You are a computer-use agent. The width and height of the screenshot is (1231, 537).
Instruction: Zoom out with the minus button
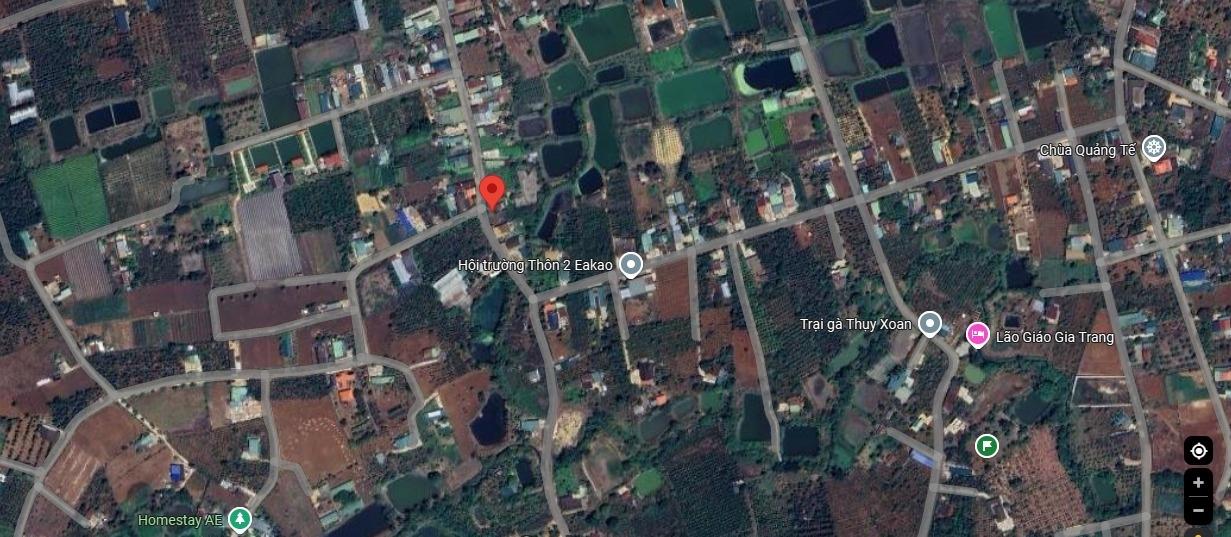click(x=1198, y=511)
